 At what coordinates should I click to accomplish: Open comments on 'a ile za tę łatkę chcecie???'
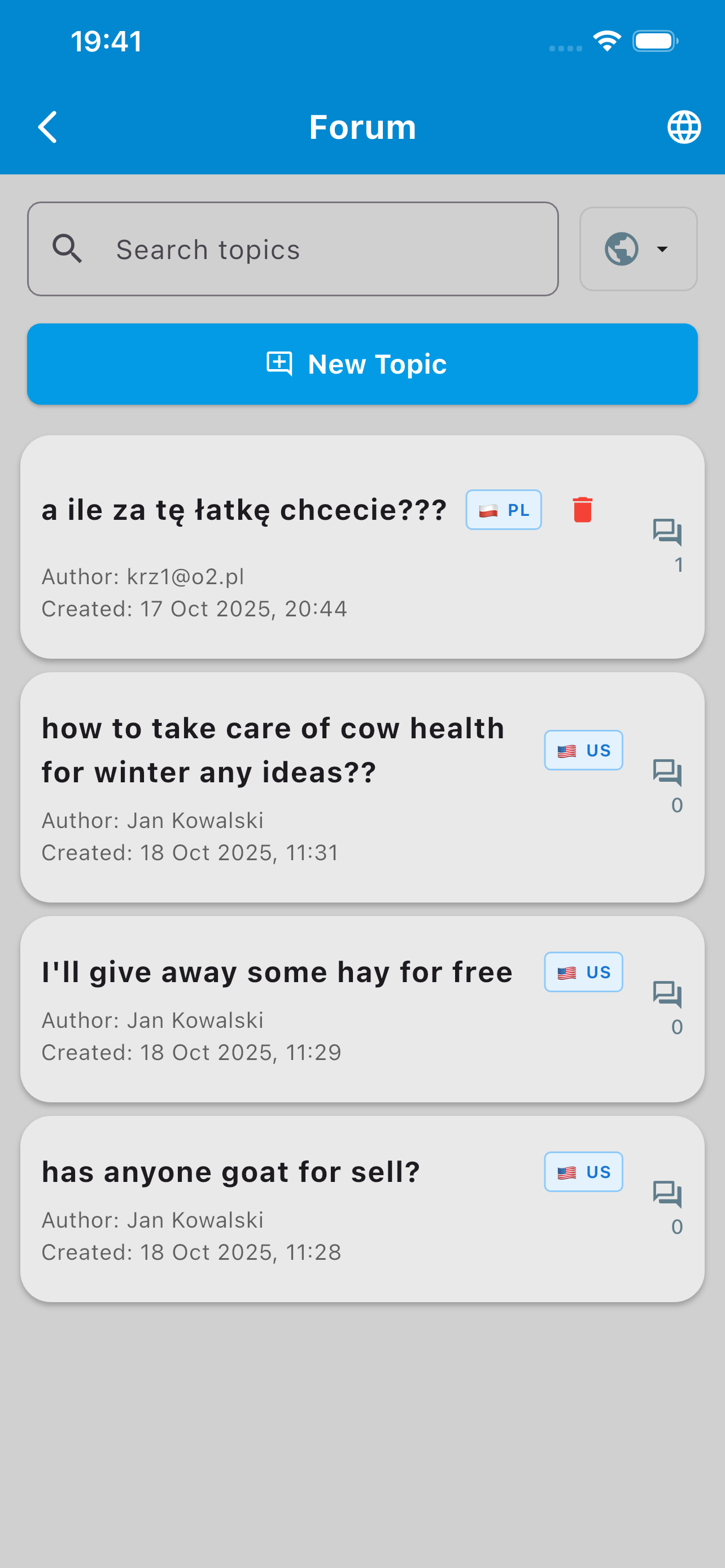669,533
